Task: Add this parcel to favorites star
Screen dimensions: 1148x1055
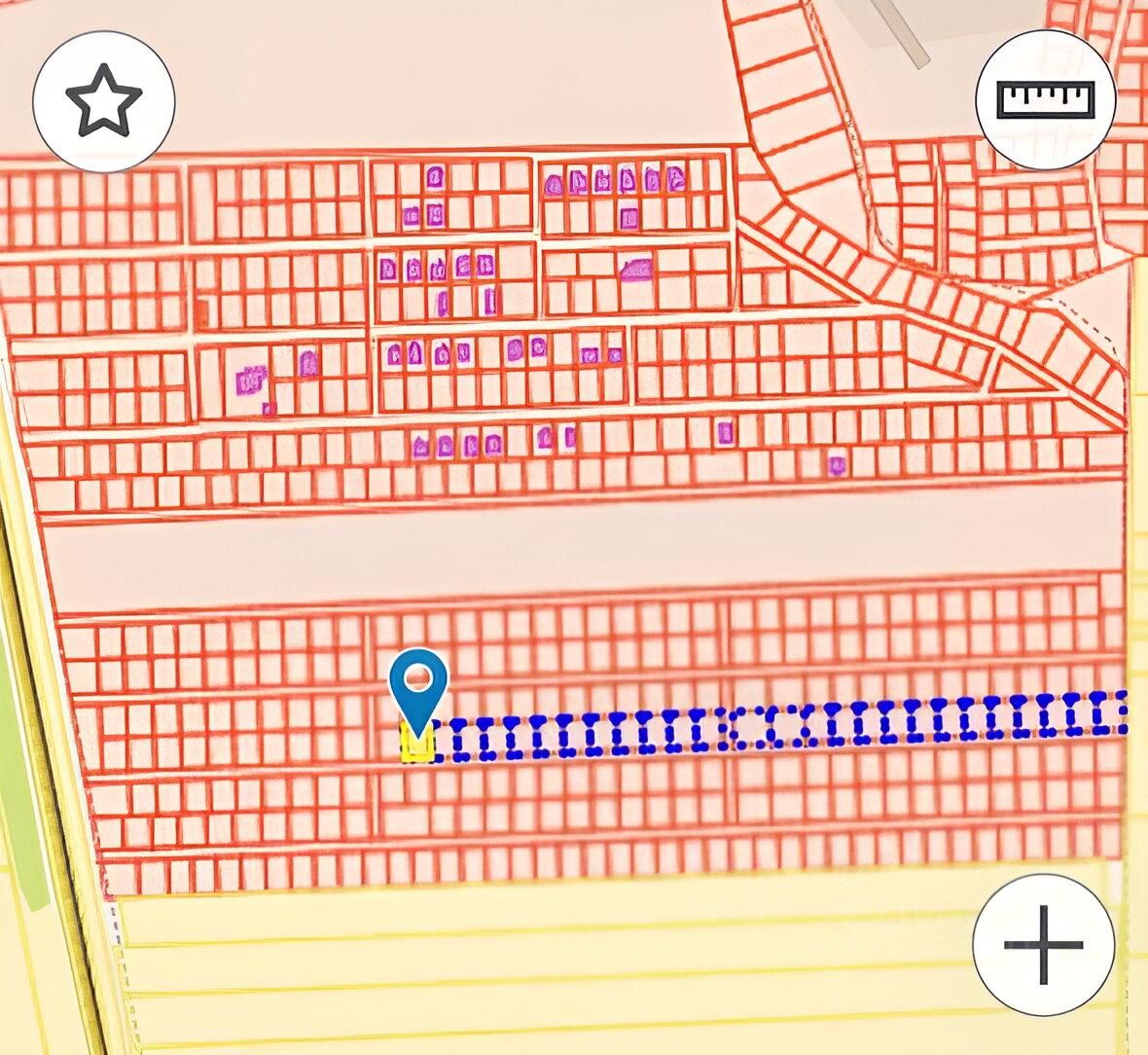Action: pyautogui.click(x=104, y=100)
